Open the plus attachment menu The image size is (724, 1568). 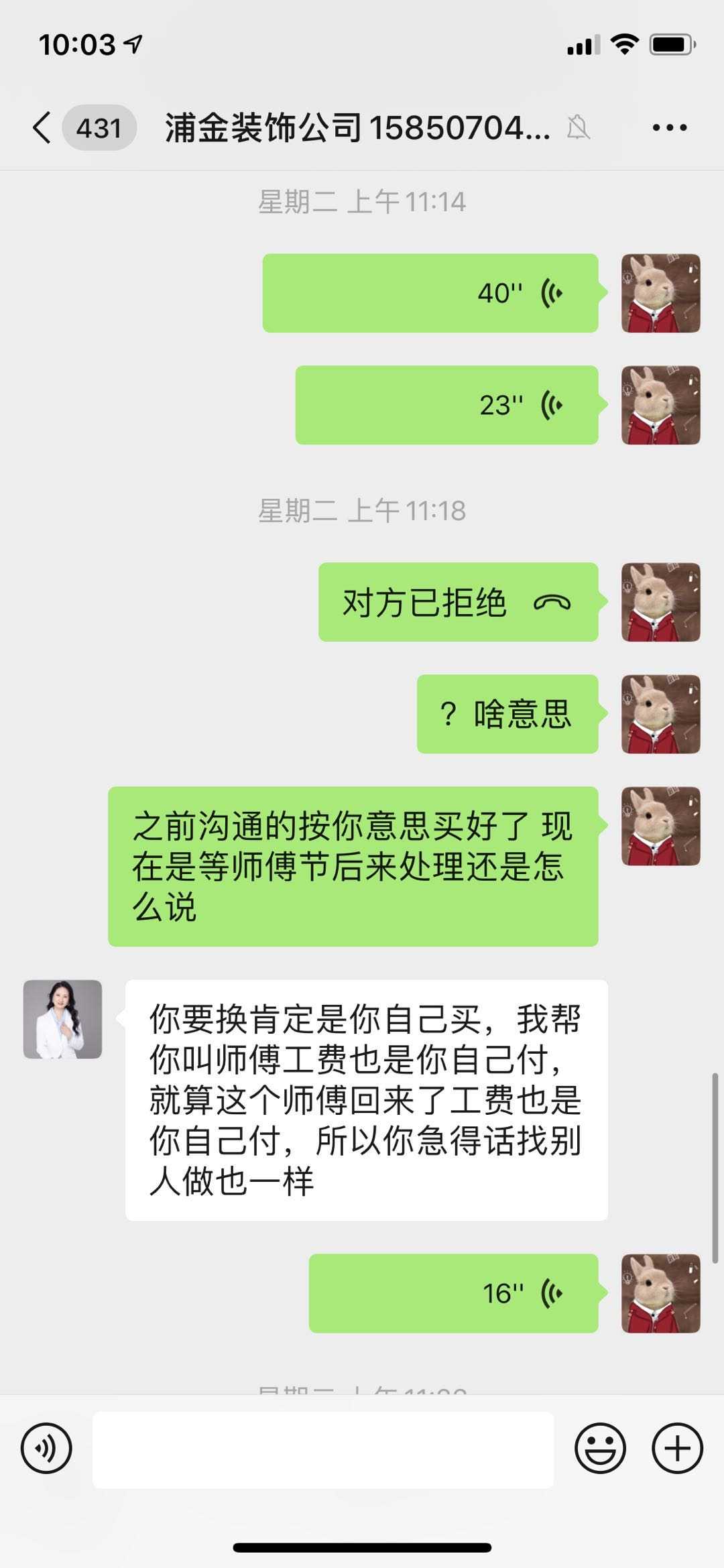[x=677, y=1448]
